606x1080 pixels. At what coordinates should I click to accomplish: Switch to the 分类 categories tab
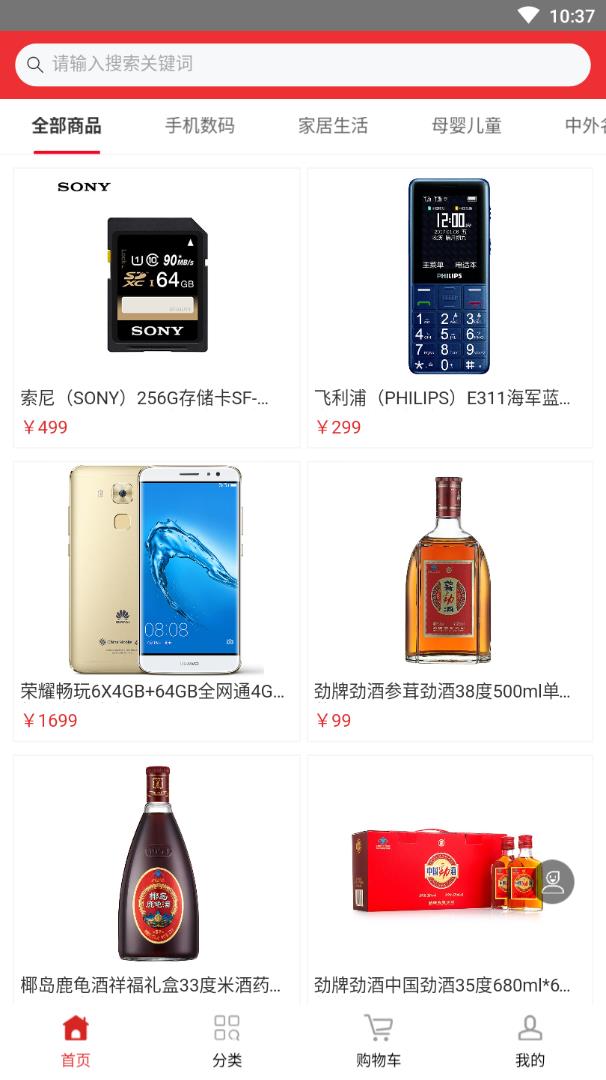tap(227, 1040)
